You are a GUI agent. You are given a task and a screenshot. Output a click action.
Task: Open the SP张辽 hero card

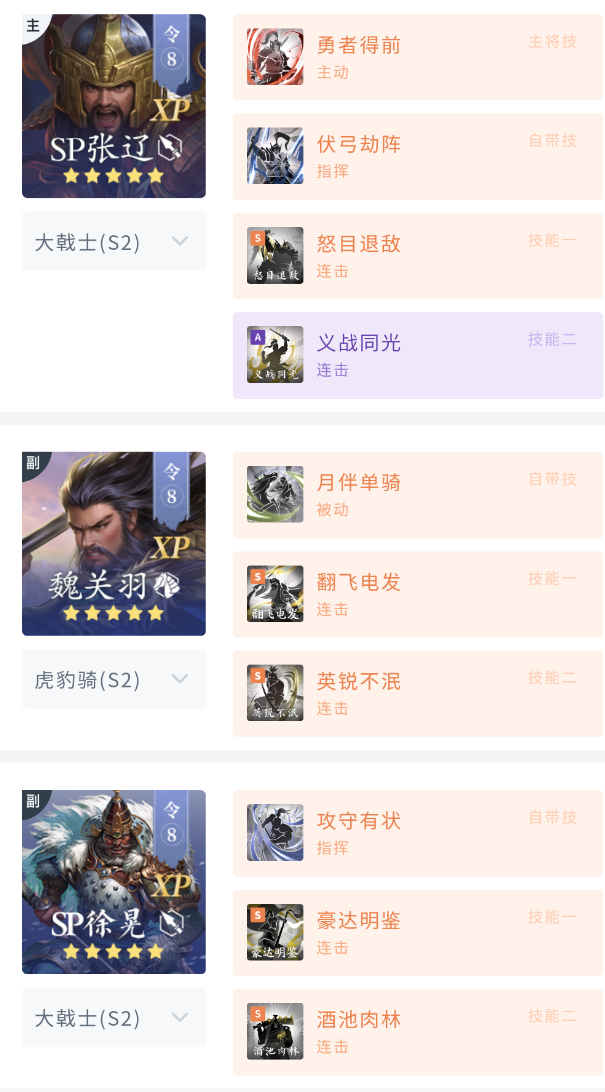114,106
